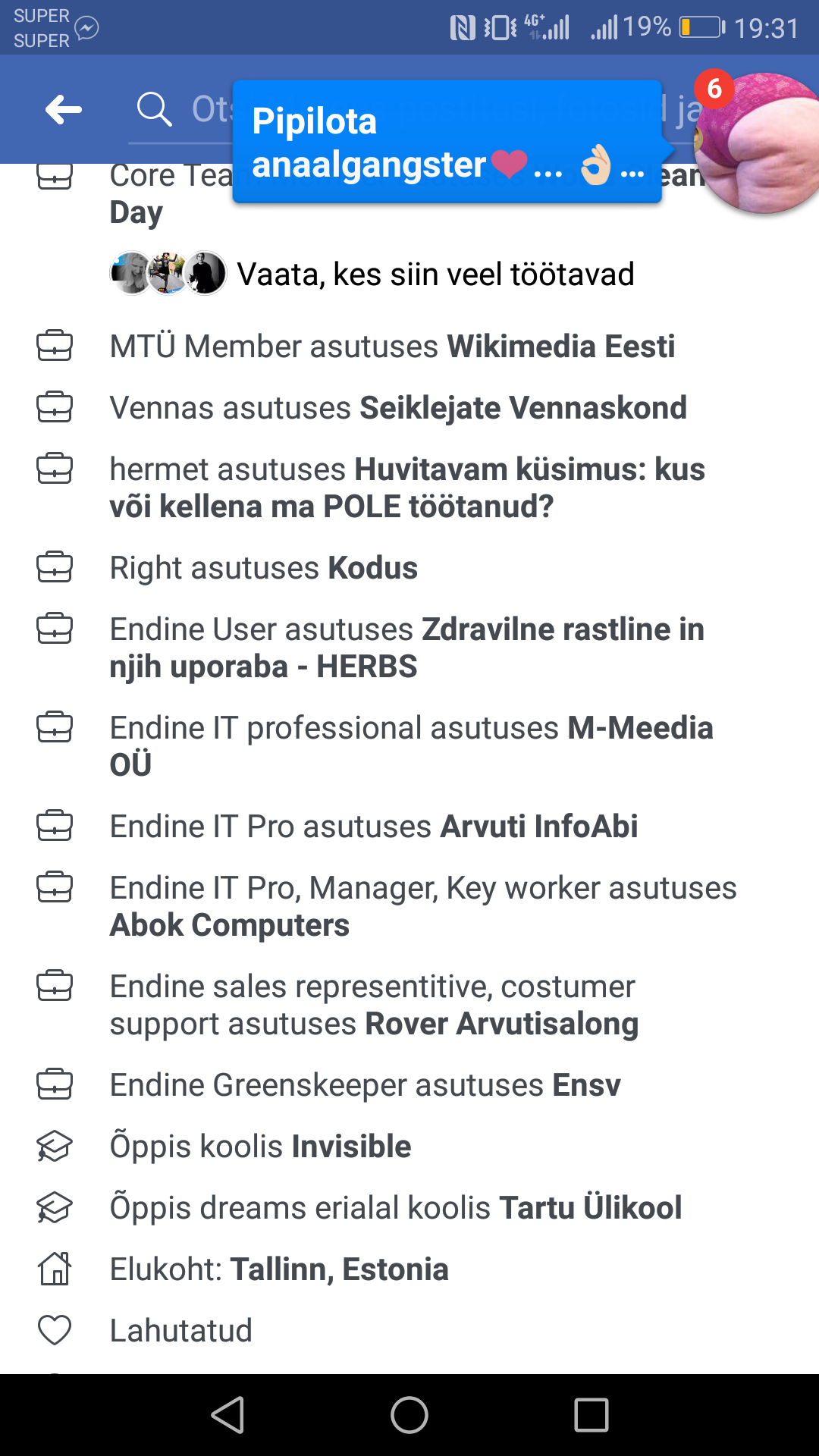Open the Rover Arvutisalong workplace row
This screenshot has width=819, height=1456.
[x=409, y=1005]
